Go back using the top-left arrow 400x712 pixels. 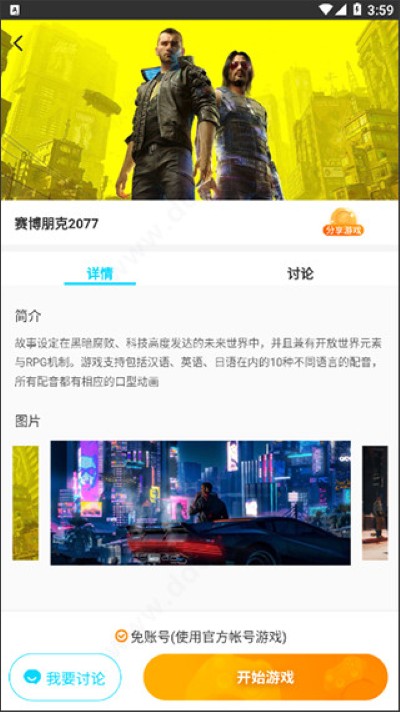click(x=18, y=44)
